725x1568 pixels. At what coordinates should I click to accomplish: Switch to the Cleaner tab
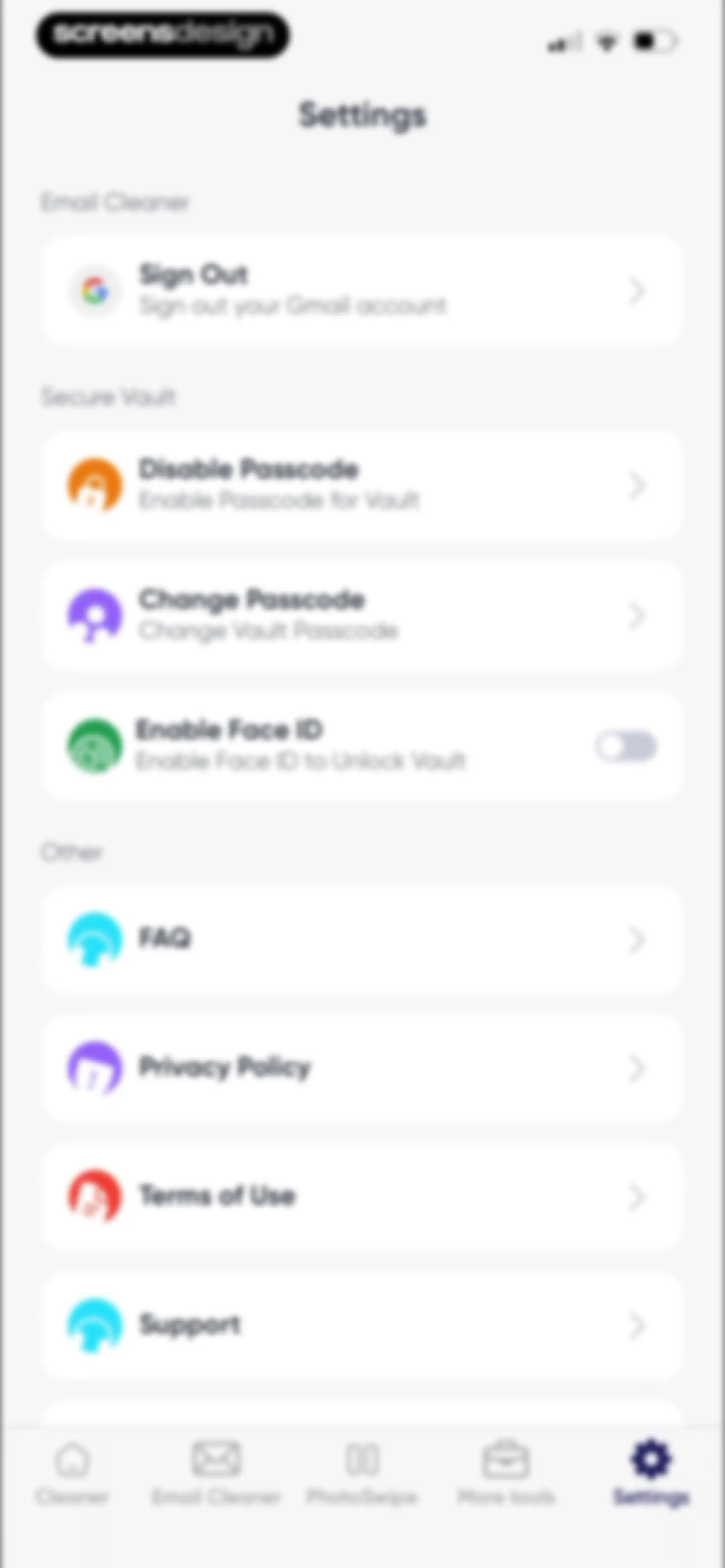(72, 1472)
